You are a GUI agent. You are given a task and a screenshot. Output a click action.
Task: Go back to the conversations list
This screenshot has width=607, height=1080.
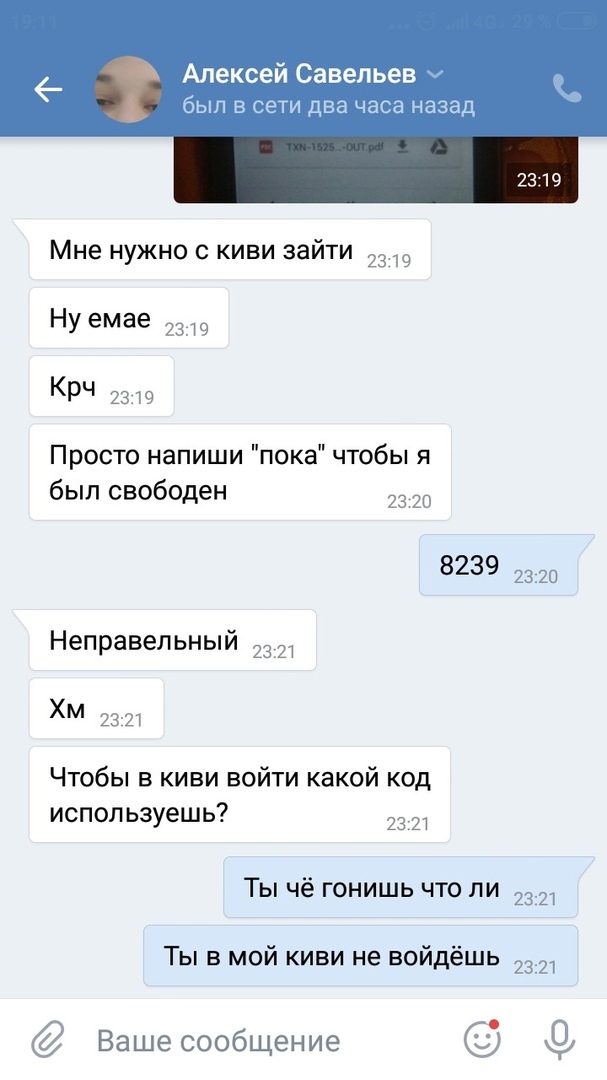[48, 89]
